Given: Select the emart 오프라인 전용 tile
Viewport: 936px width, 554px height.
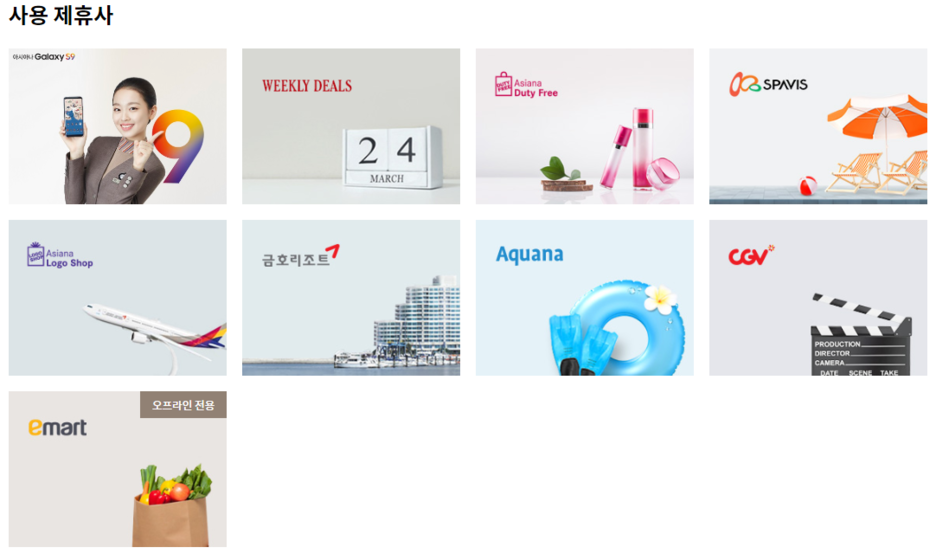Looking at the screenshot, I should click(117, 469).
